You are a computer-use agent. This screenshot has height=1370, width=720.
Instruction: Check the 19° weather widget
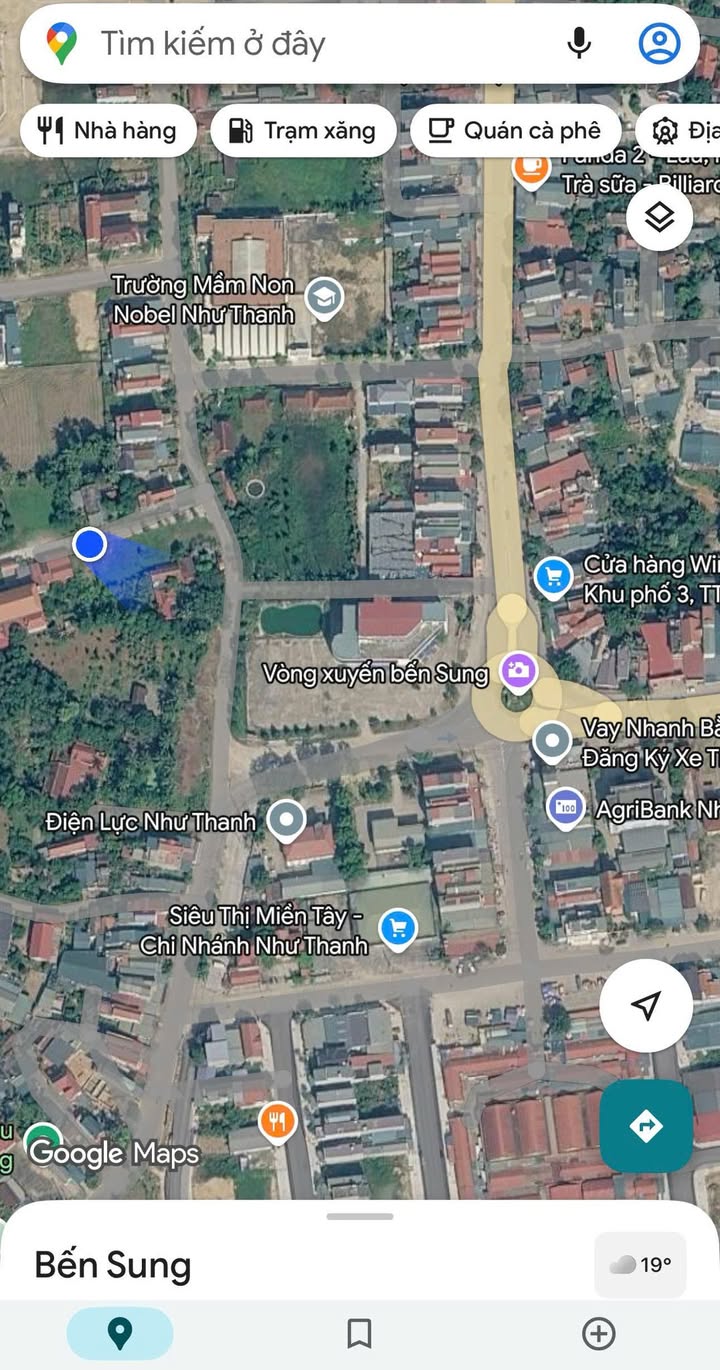(641, 1265)
